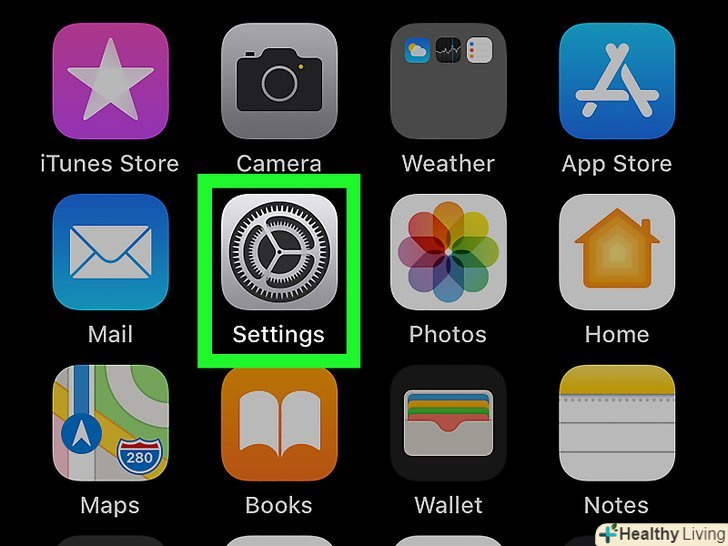Open the App Store
Screen dimensions: 728x546
(617, 82)
